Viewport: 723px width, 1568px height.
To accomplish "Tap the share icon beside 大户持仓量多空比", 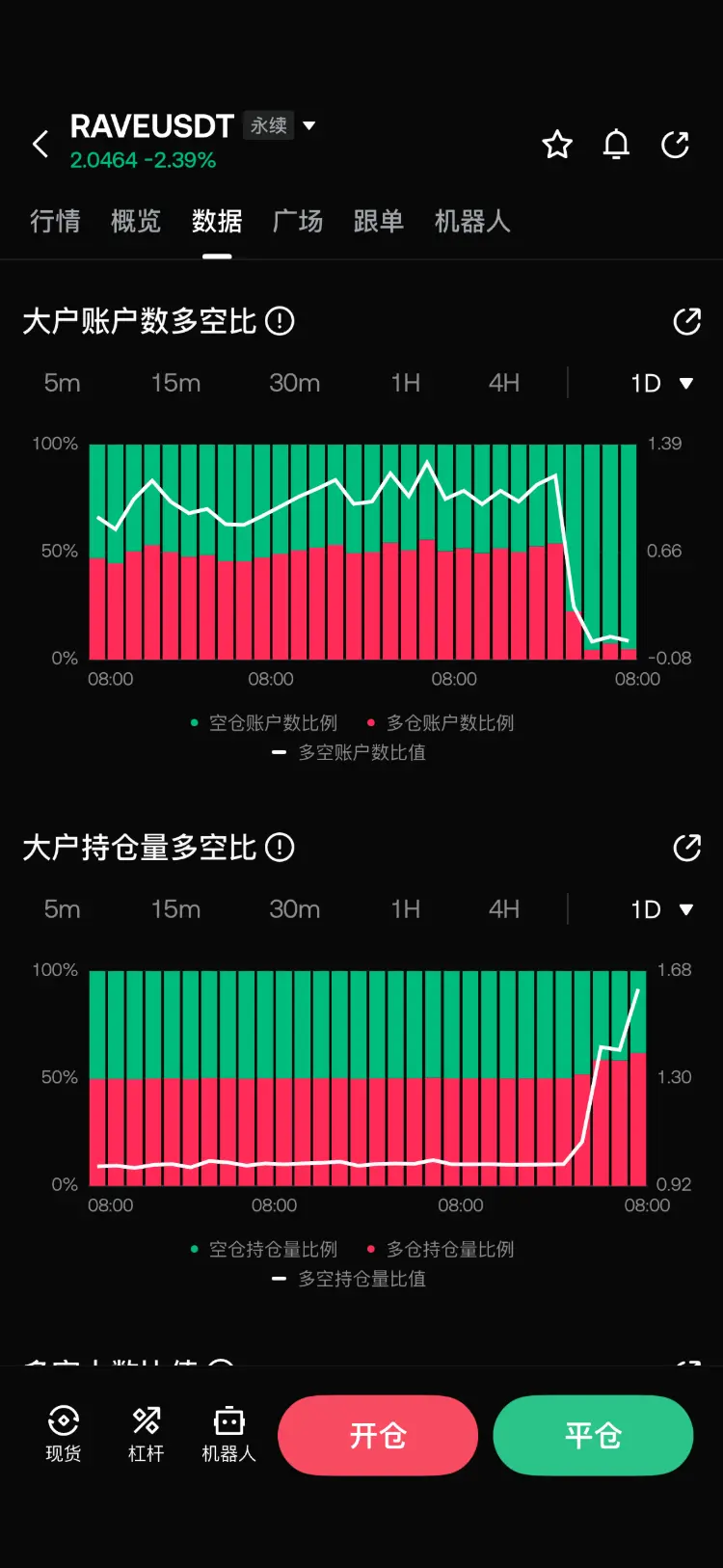I will [687, 848].
